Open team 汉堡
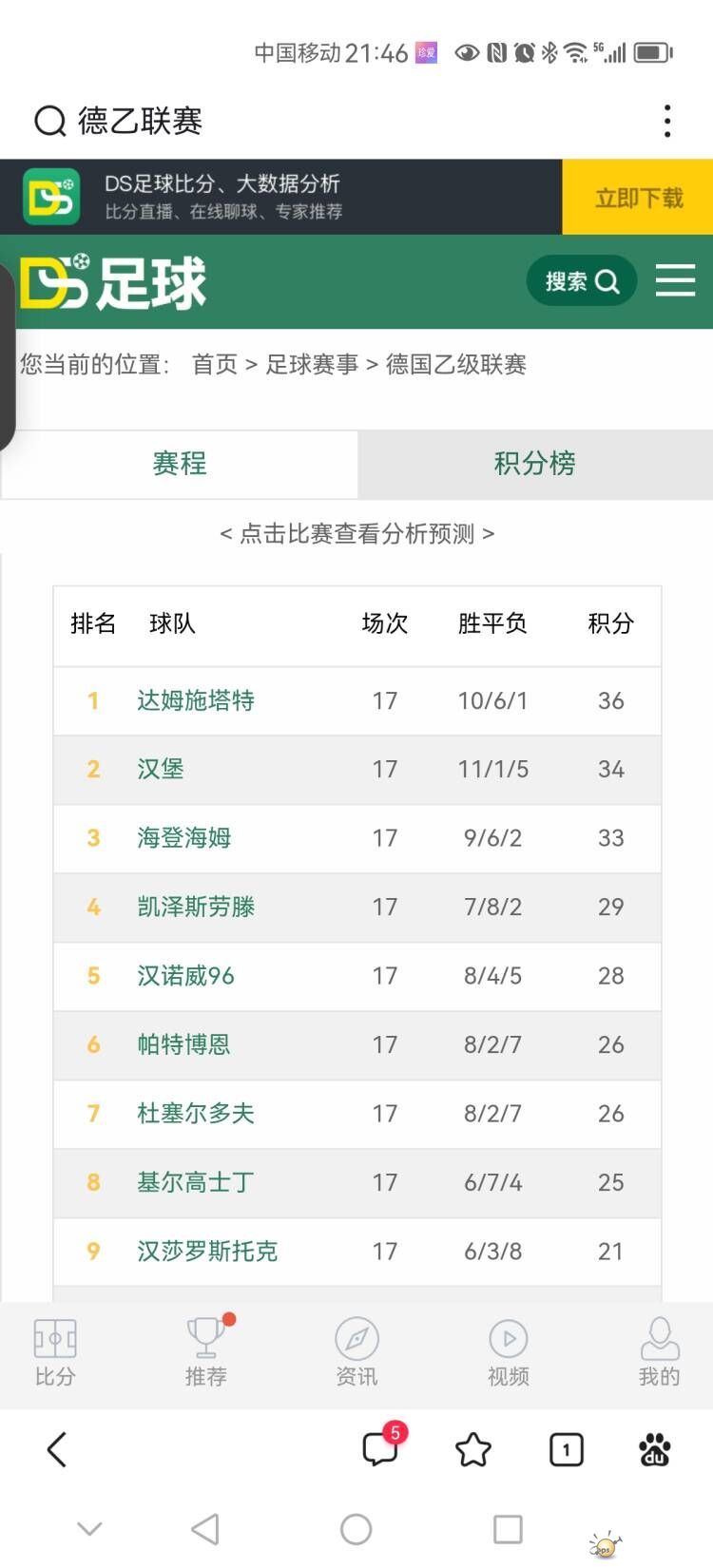Screen dimensions: 713x1568 click(161, 770)
